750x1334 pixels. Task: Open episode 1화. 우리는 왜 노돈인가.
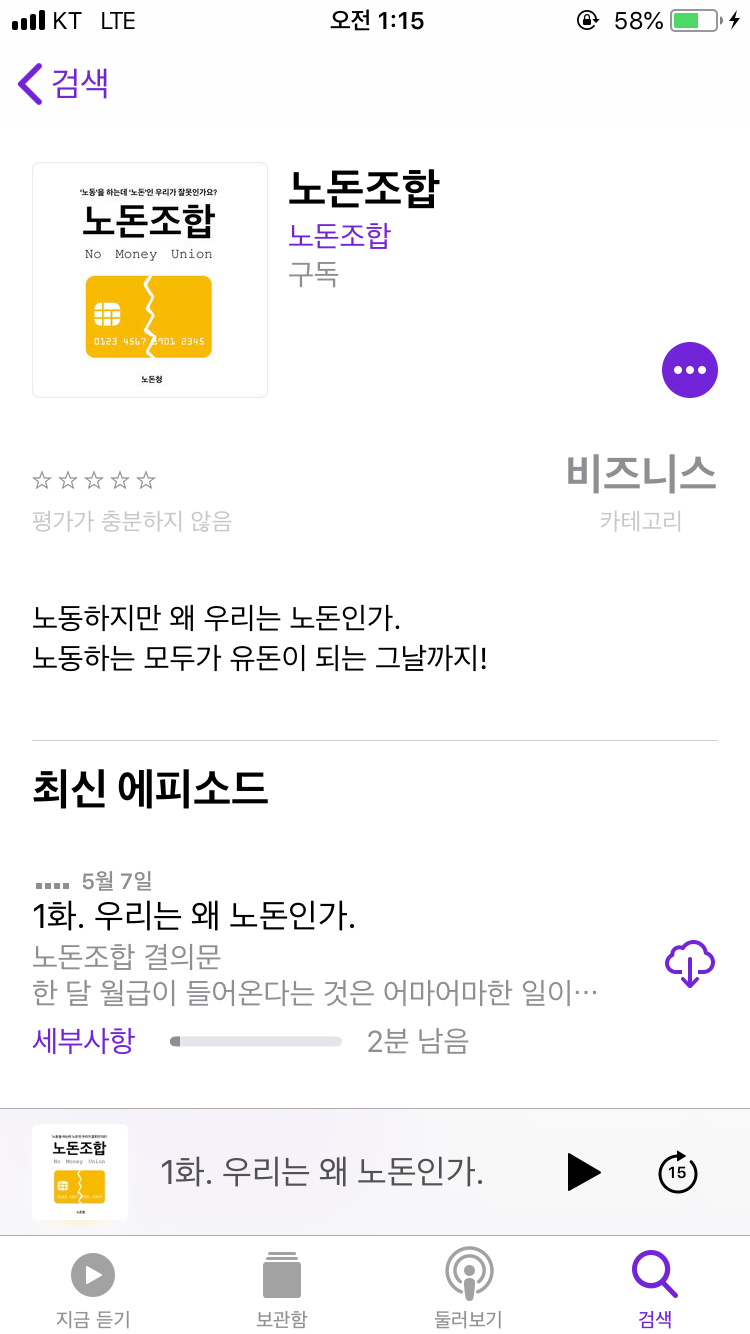click(x=194, y=915)
